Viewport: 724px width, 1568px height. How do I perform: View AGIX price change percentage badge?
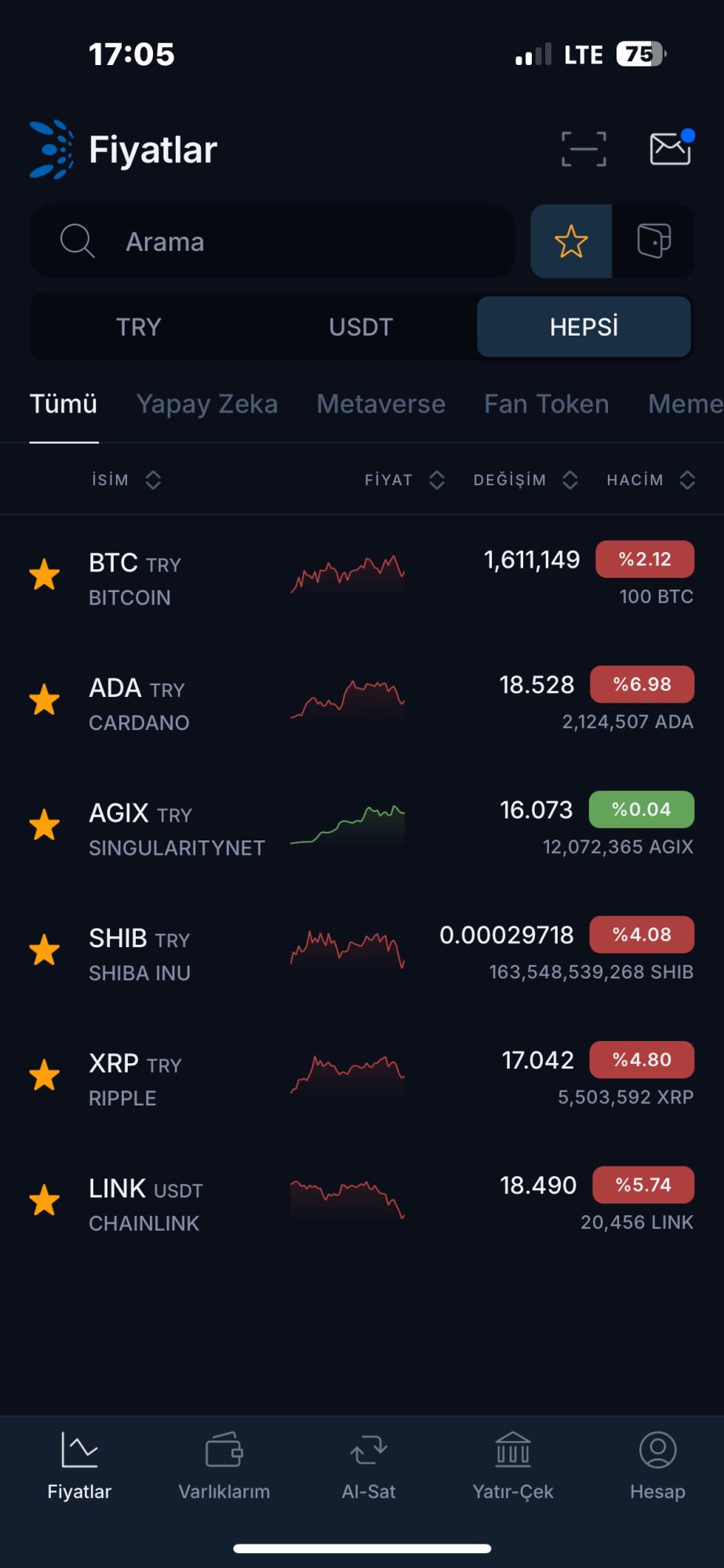click(x=642, y=809)
